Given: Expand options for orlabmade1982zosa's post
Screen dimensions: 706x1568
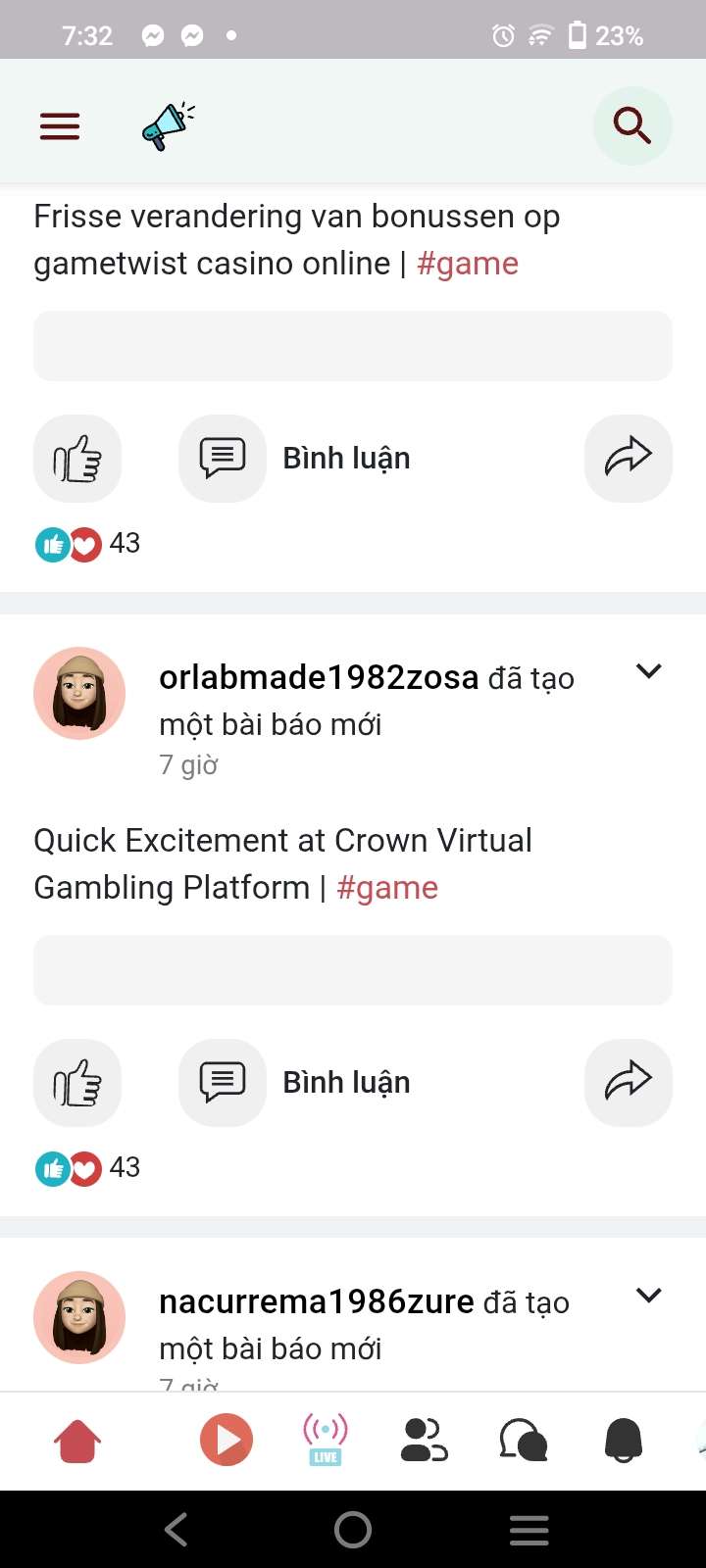Looking at the screenshot, I should point(648,672).
